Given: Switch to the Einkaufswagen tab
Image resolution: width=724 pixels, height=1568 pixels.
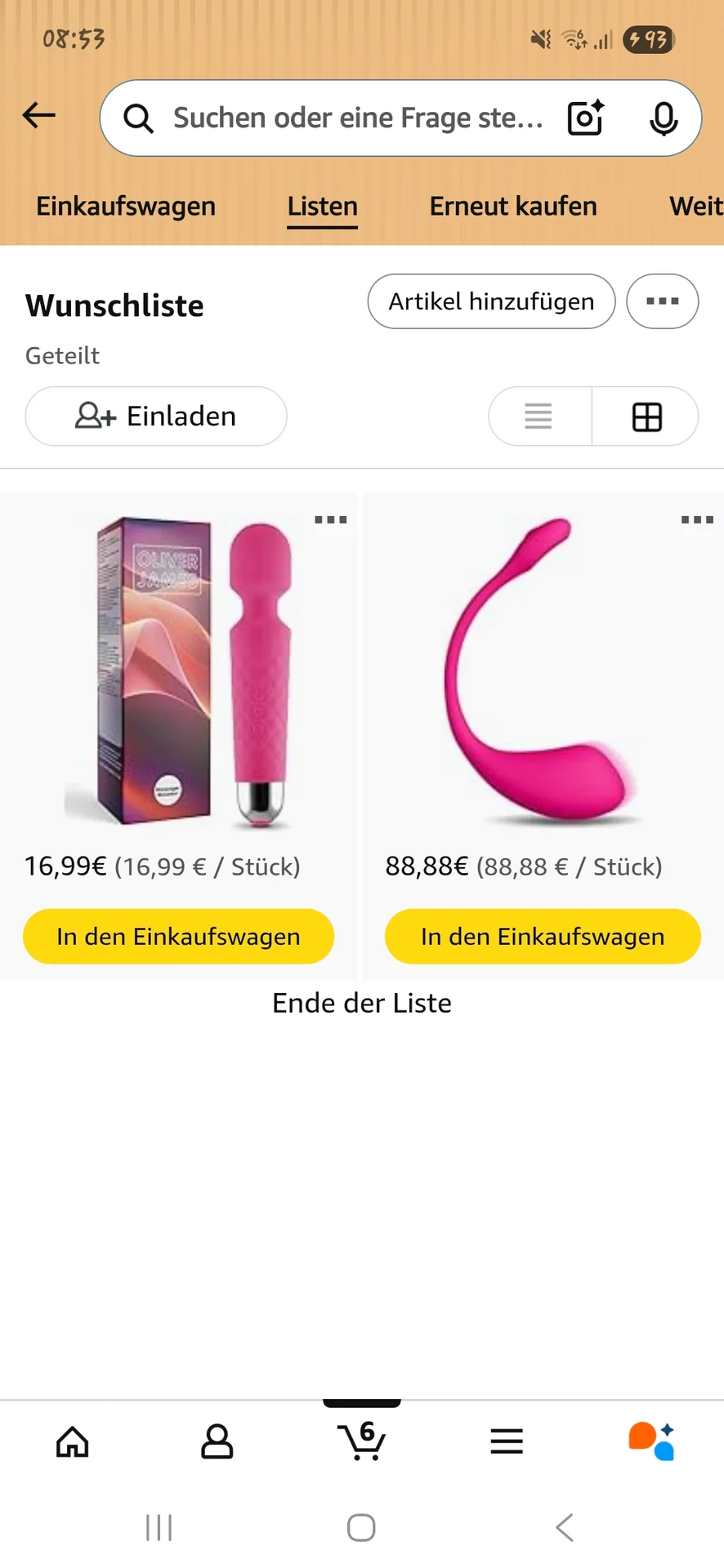Looking at the screenshot, I should [x=126, y=207].
